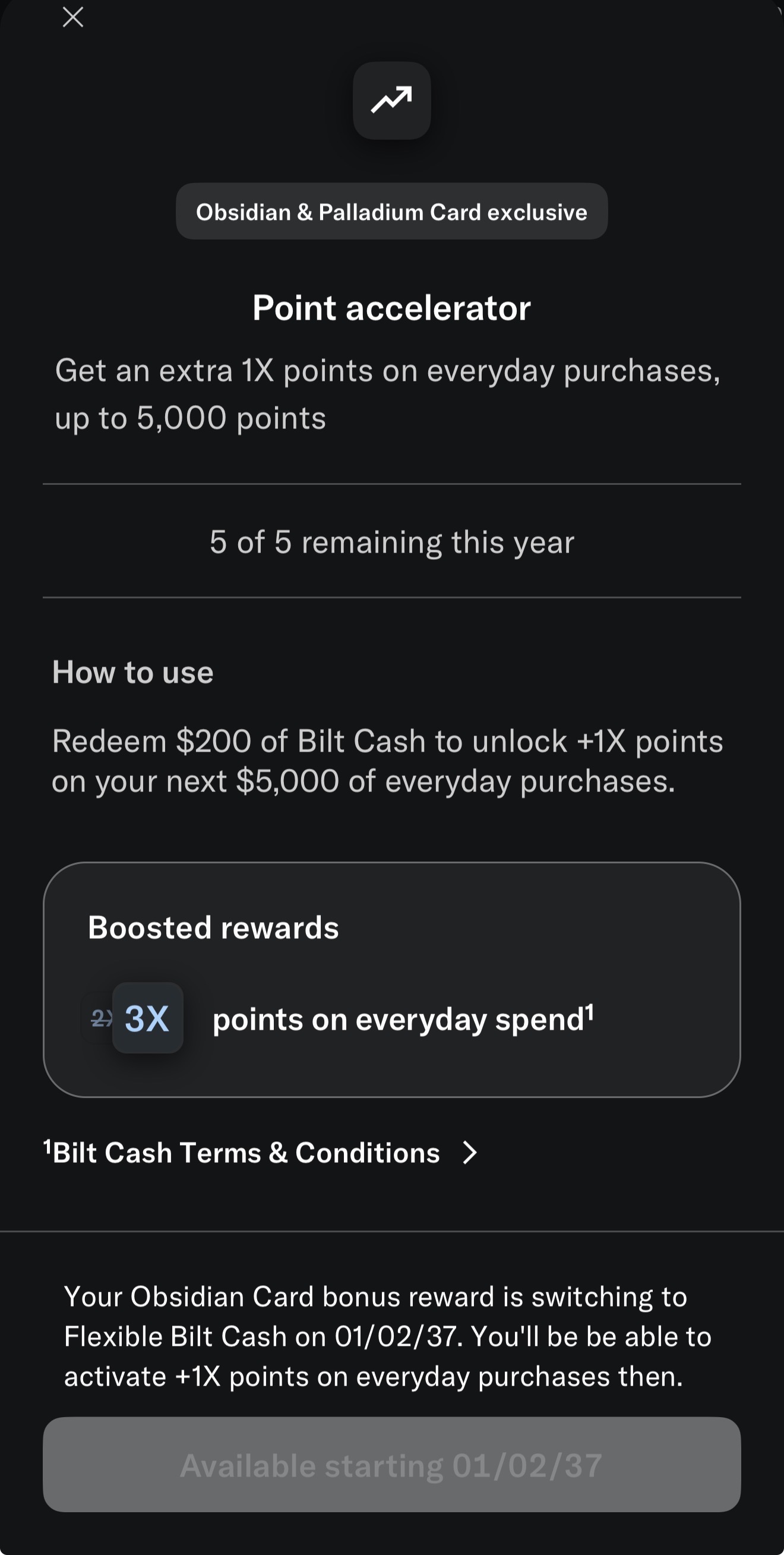Image resolution: width=784 pixels, height=1555 pixels.
Task: Open Bilt Cash Terms & Conditions
Action: (x=261, y=1153)
